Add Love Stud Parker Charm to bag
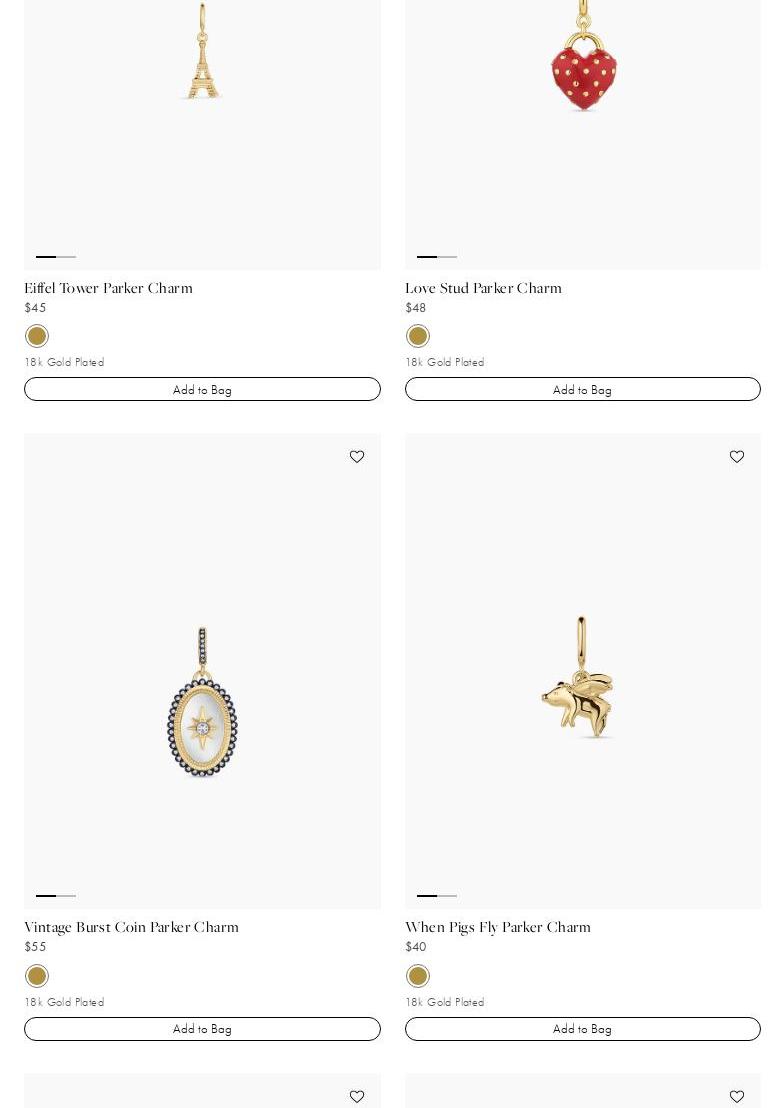Image resolution: width=770 pixels, height=1108 pixels. (583, 389)
